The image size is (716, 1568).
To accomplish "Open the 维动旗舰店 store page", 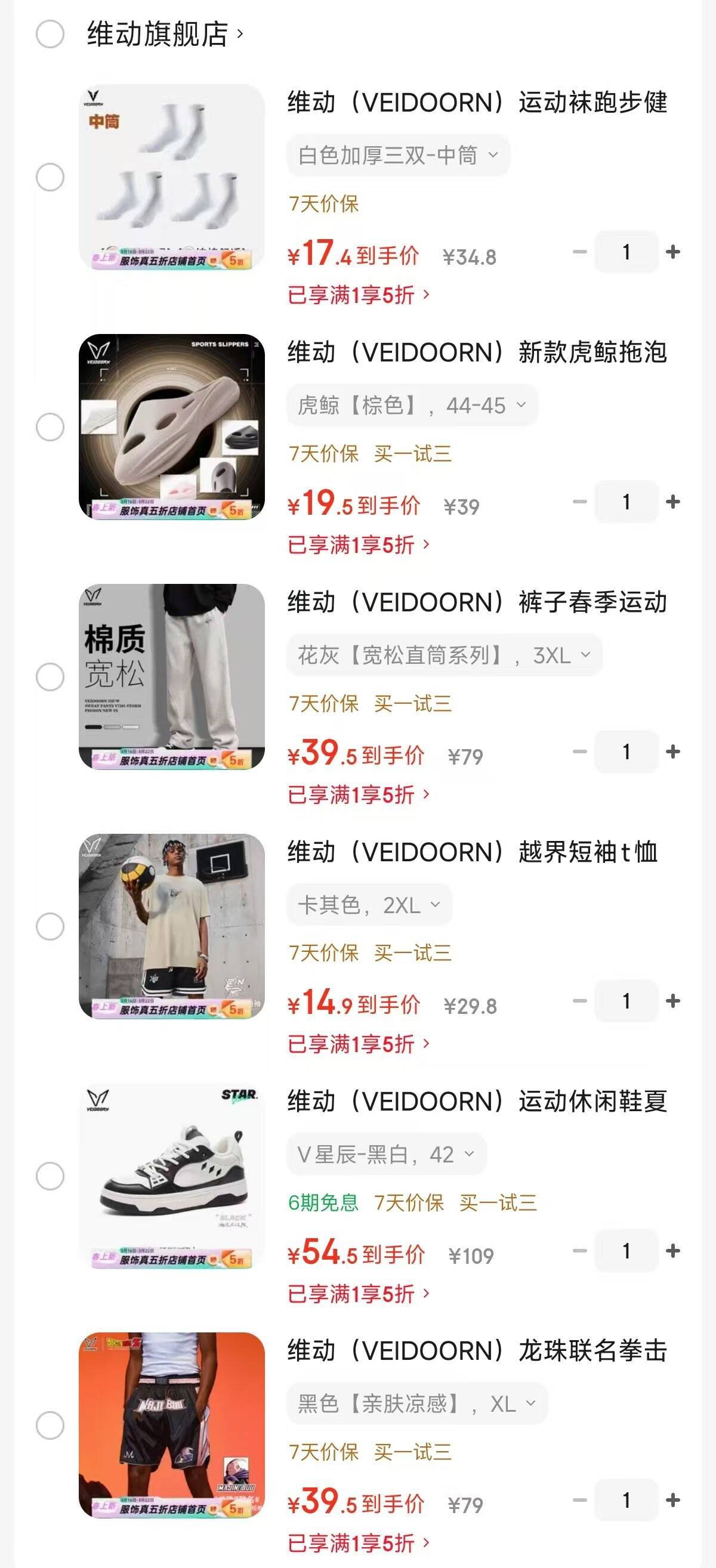I will (x=165, y=34).
